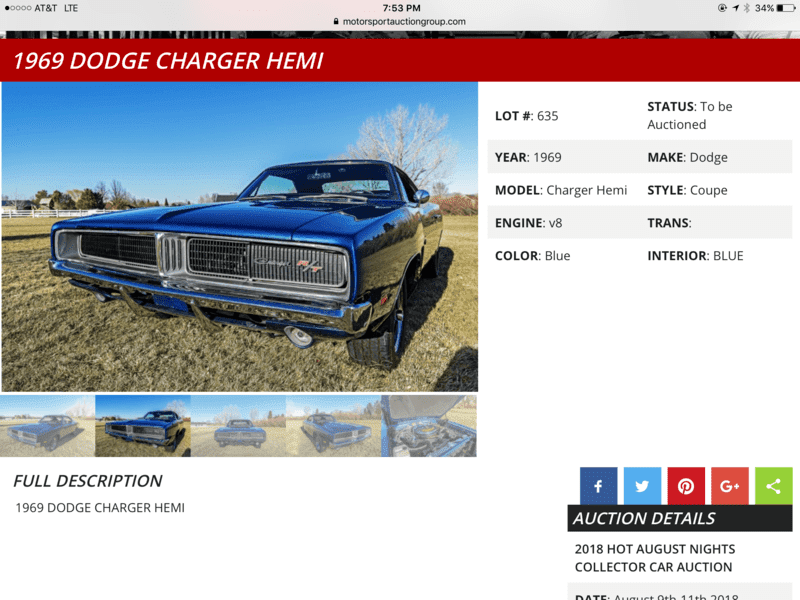
Task: Select the fourth car thumbnail
Action: tap(333, 426)
